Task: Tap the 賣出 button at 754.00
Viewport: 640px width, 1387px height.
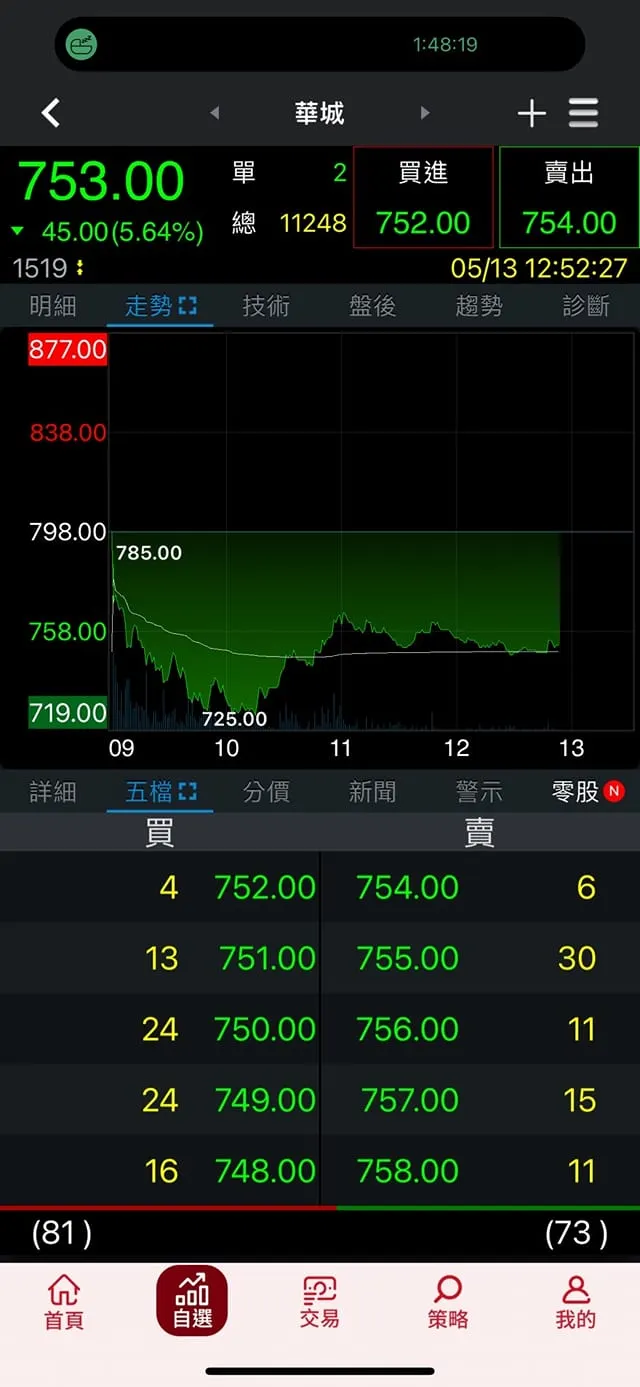Action: pyautogui.click(x=569, y=198)
